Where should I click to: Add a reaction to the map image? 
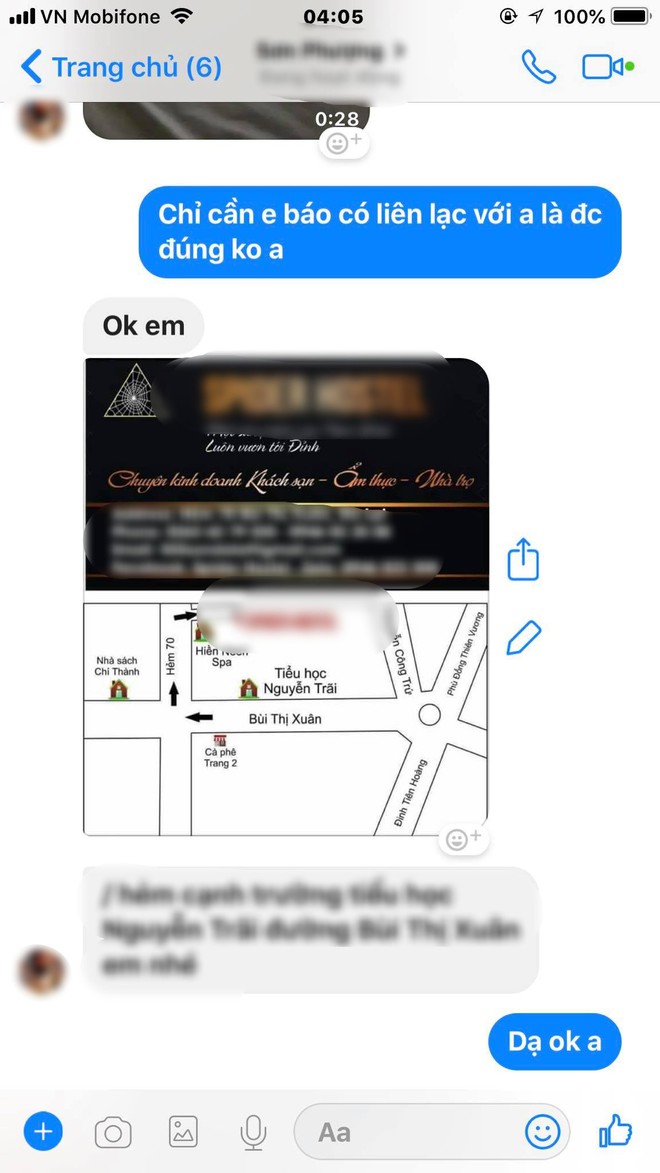(464, 838)
